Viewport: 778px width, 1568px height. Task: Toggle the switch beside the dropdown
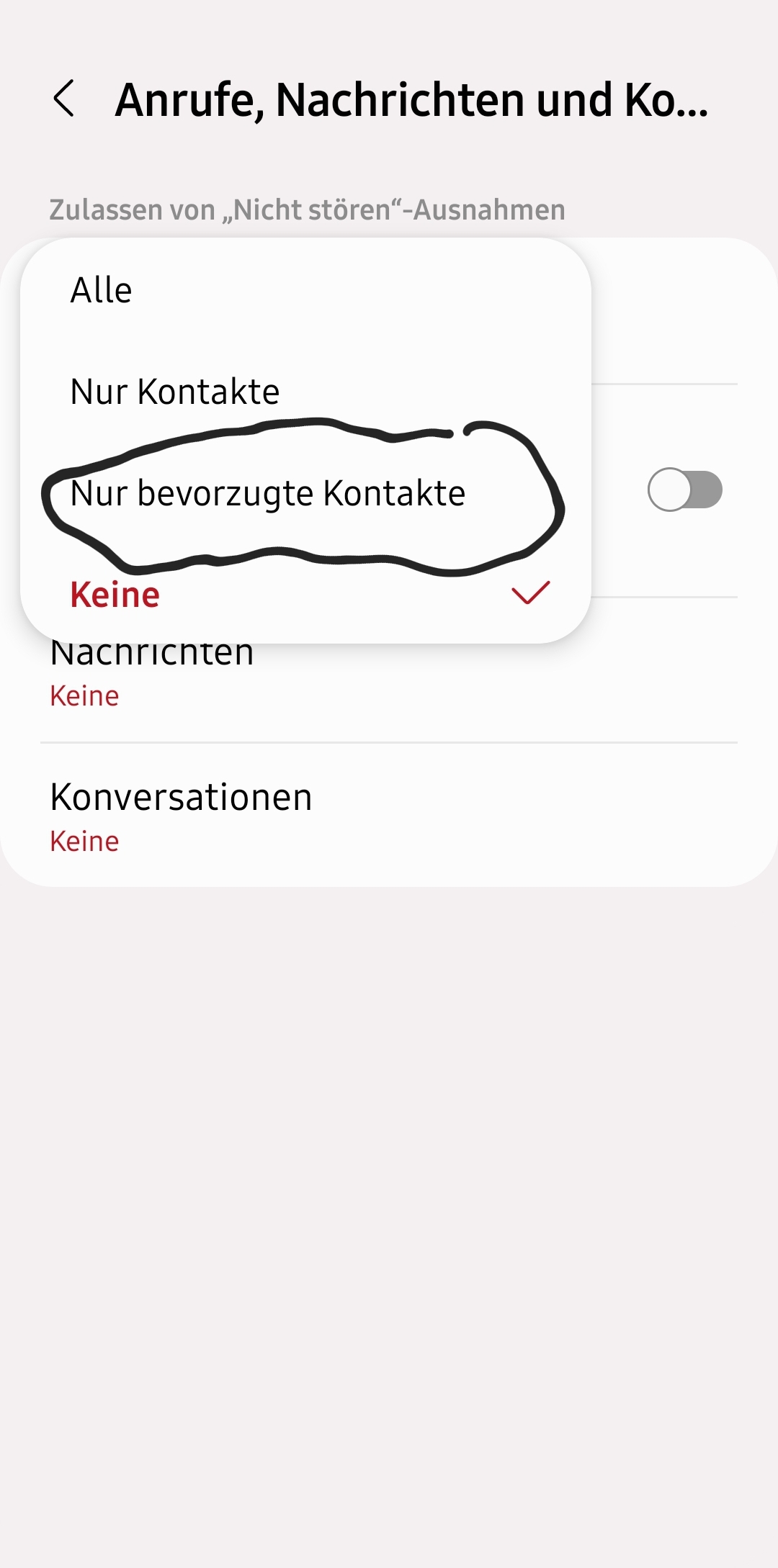click(x=684, y=490)
